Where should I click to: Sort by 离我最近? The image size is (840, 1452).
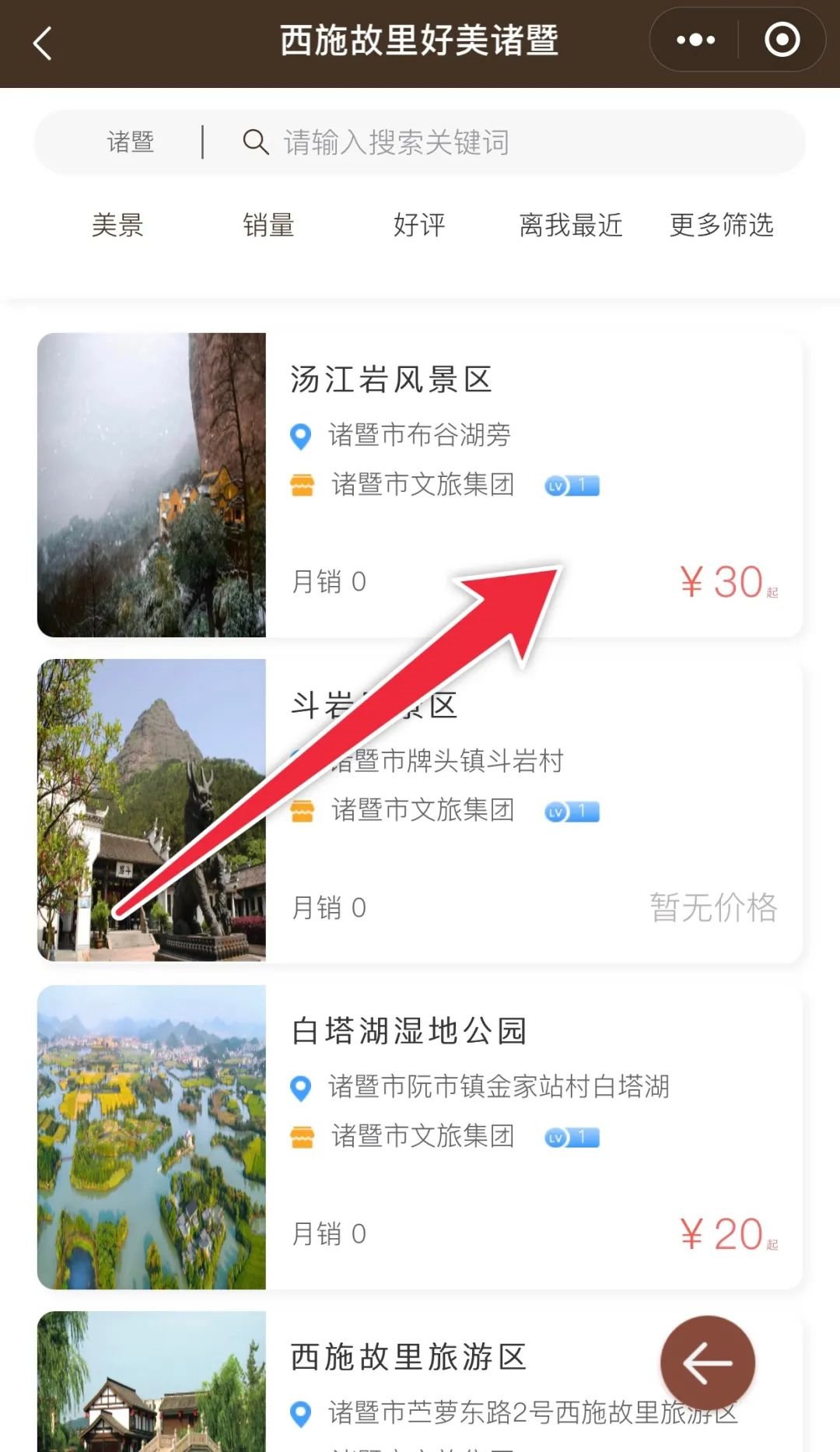click(x=571, y=225)
